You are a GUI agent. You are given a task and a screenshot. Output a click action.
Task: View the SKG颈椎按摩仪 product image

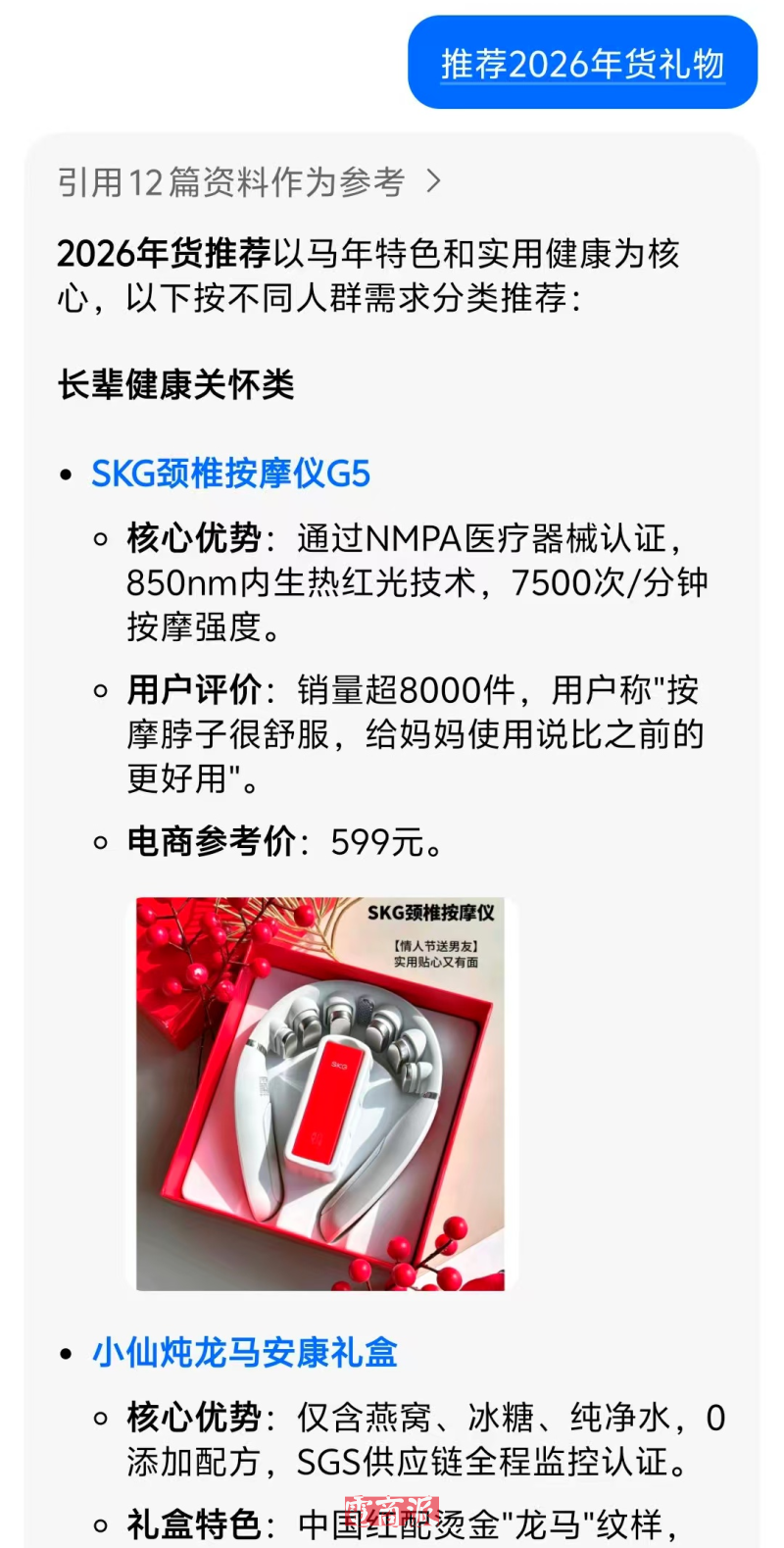(320, 1093)
